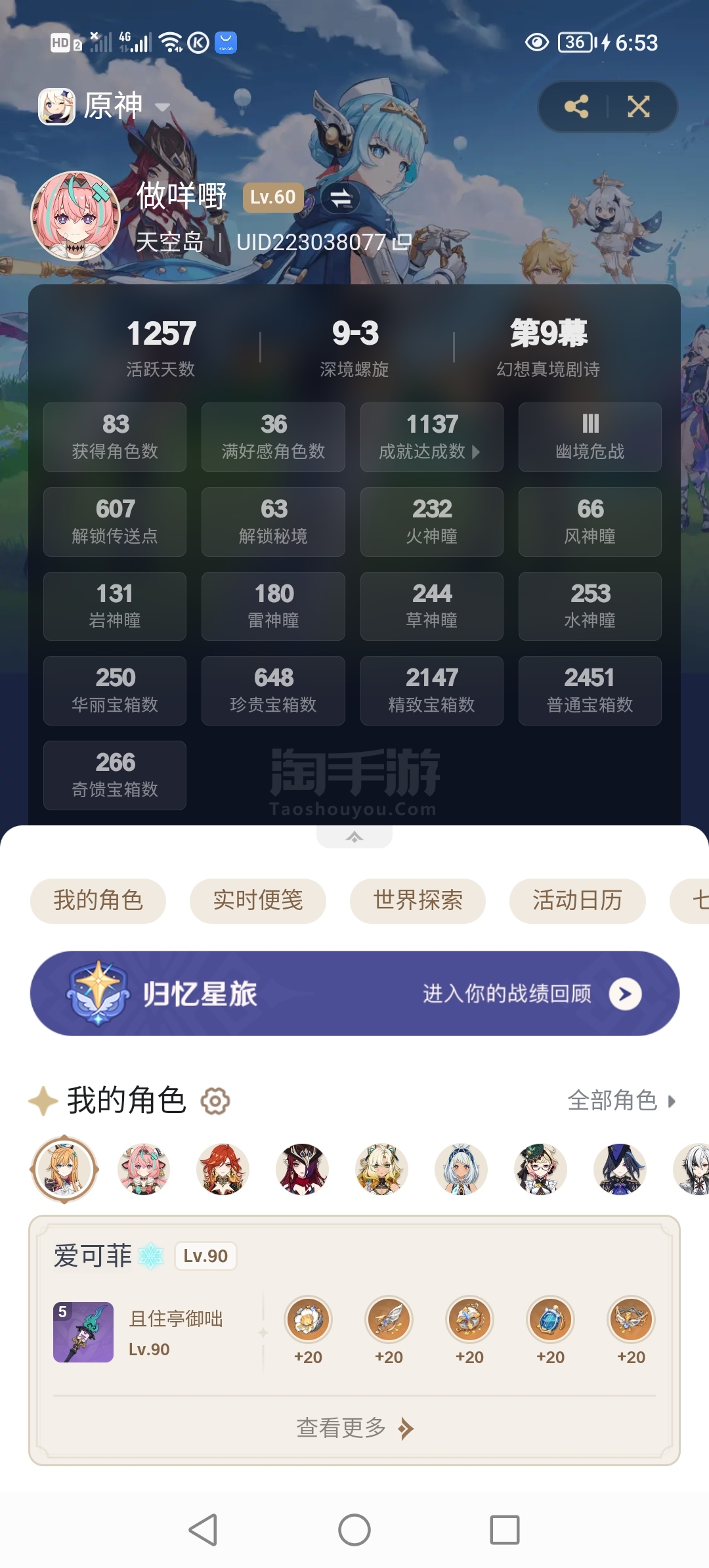Tap 查看更多 for 爱可菲 details

[354, 1427]
